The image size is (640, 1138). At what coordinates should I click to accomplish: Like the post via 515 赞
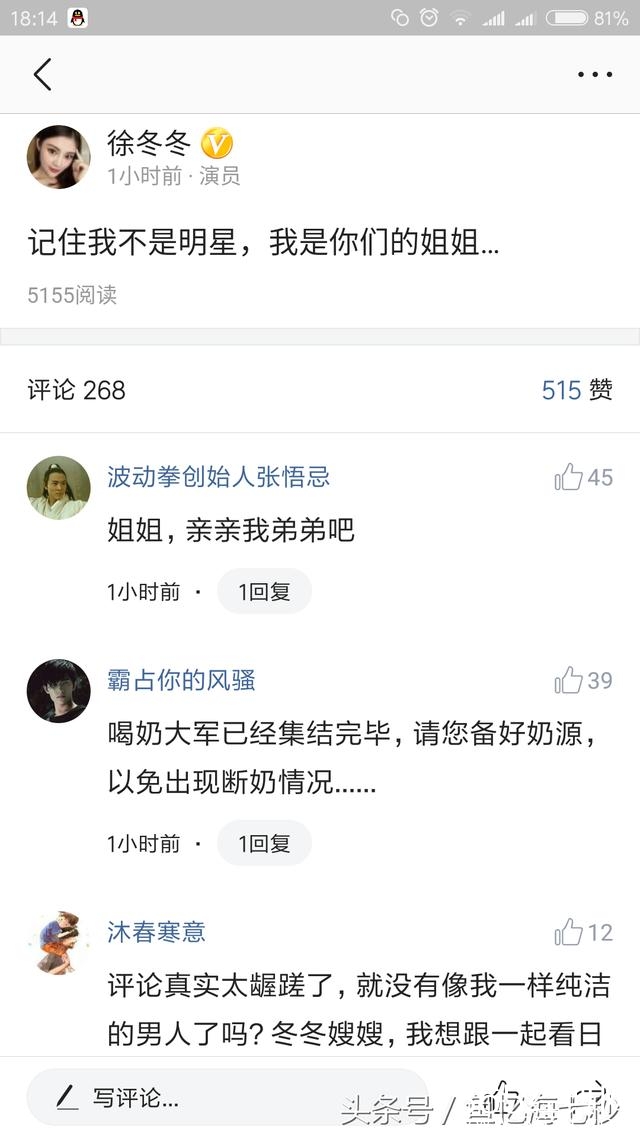click(x=577, y=390)
